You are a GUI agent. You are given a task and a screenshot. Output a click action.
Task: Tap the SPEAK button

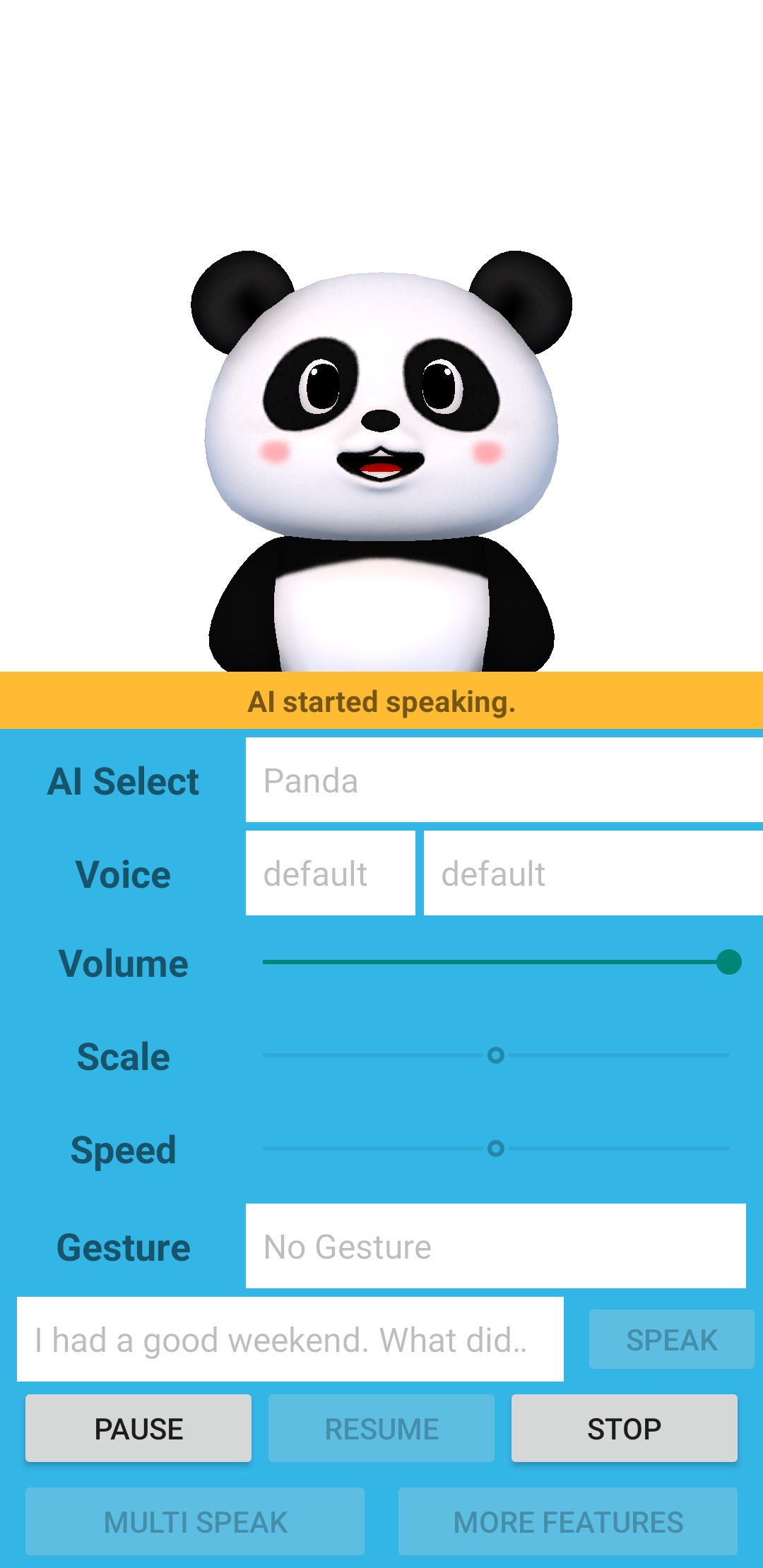[672, 1339]
